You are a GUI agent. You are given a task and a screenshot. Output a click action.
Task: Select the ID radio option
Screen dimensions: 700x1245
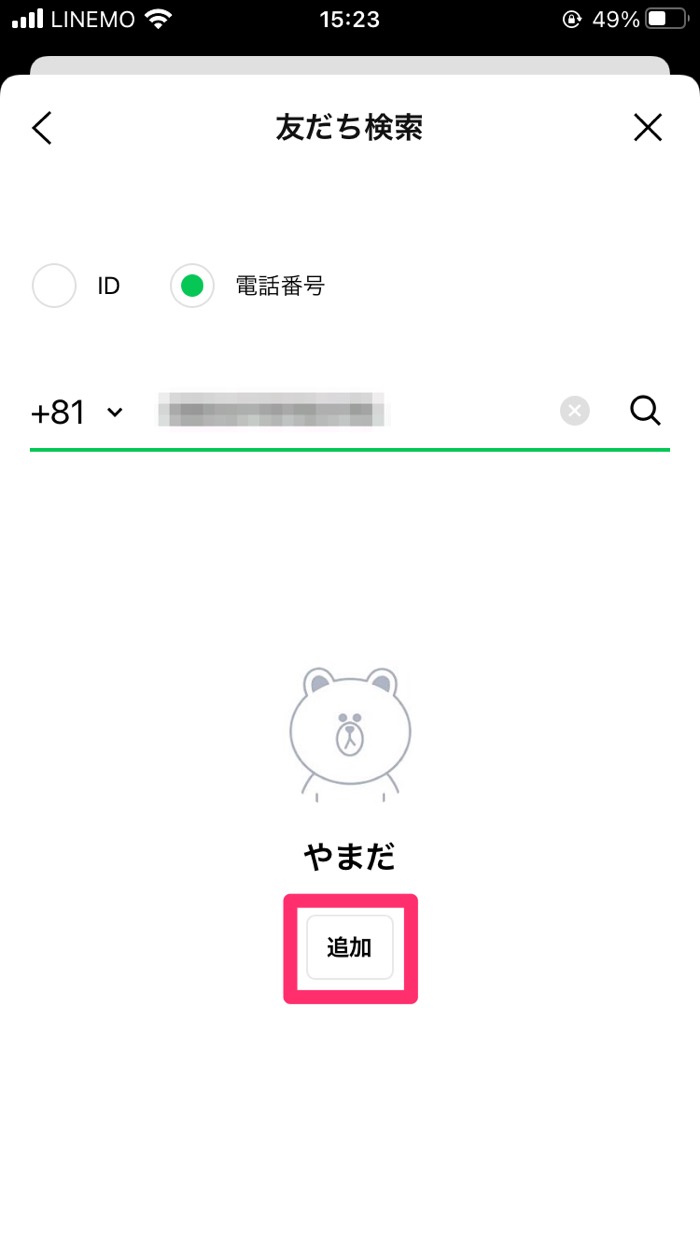pyautogui.click(x=55, y=286)
